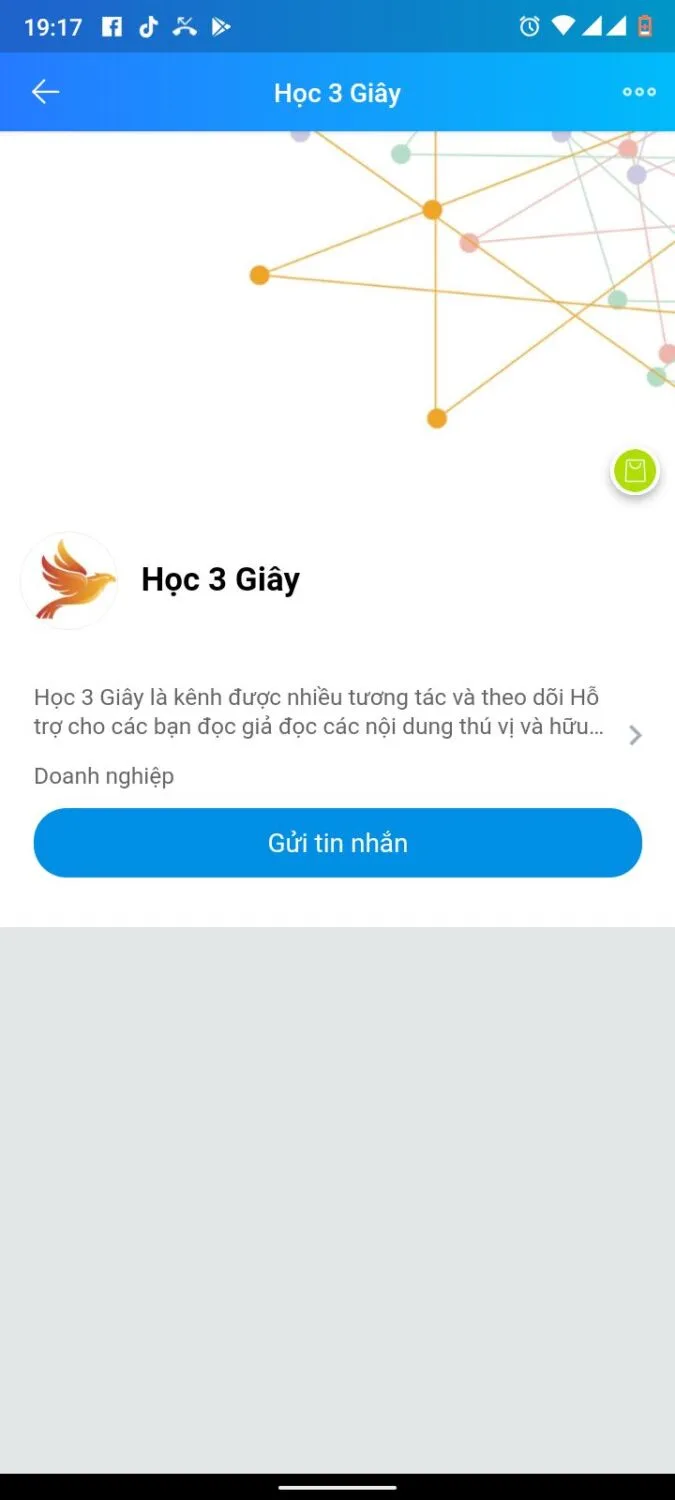Go back using the top arrow

pyautogui.click(x=45, y=92)
